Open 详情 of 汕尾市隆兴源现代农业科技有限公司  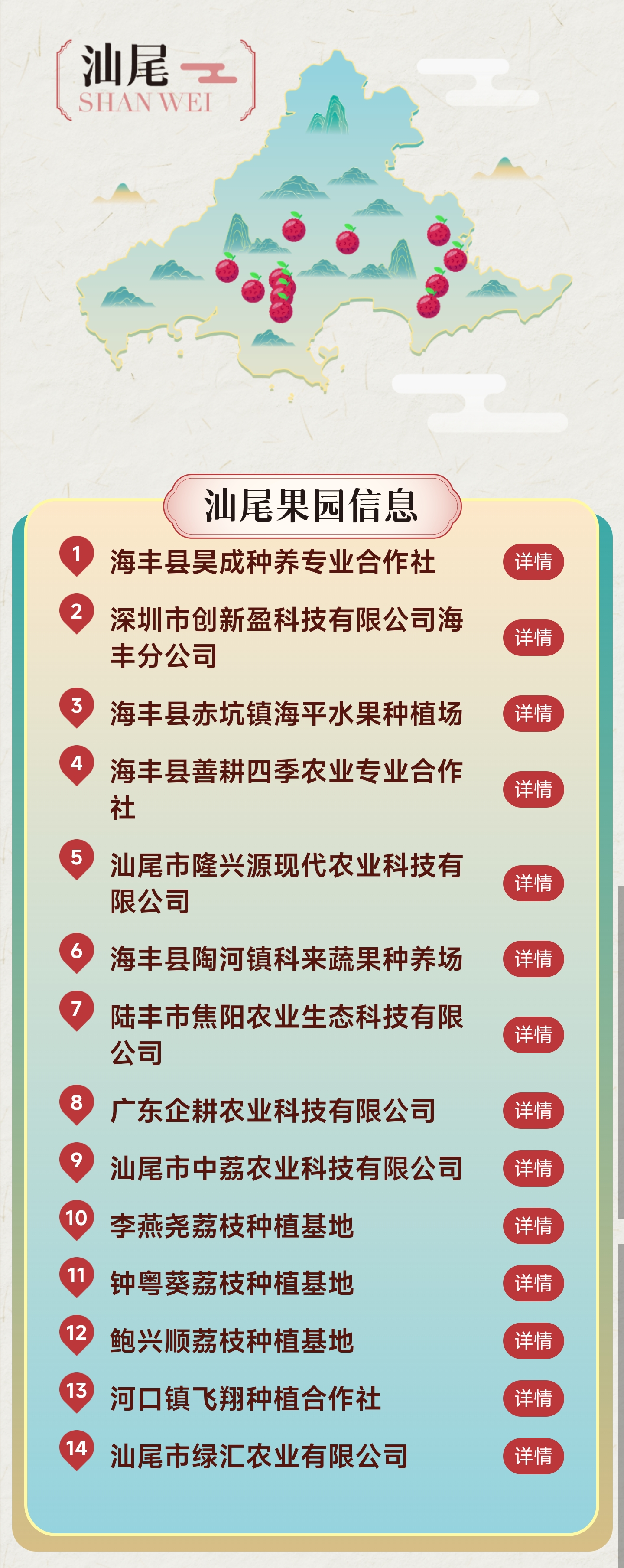[x=533, y=883]
